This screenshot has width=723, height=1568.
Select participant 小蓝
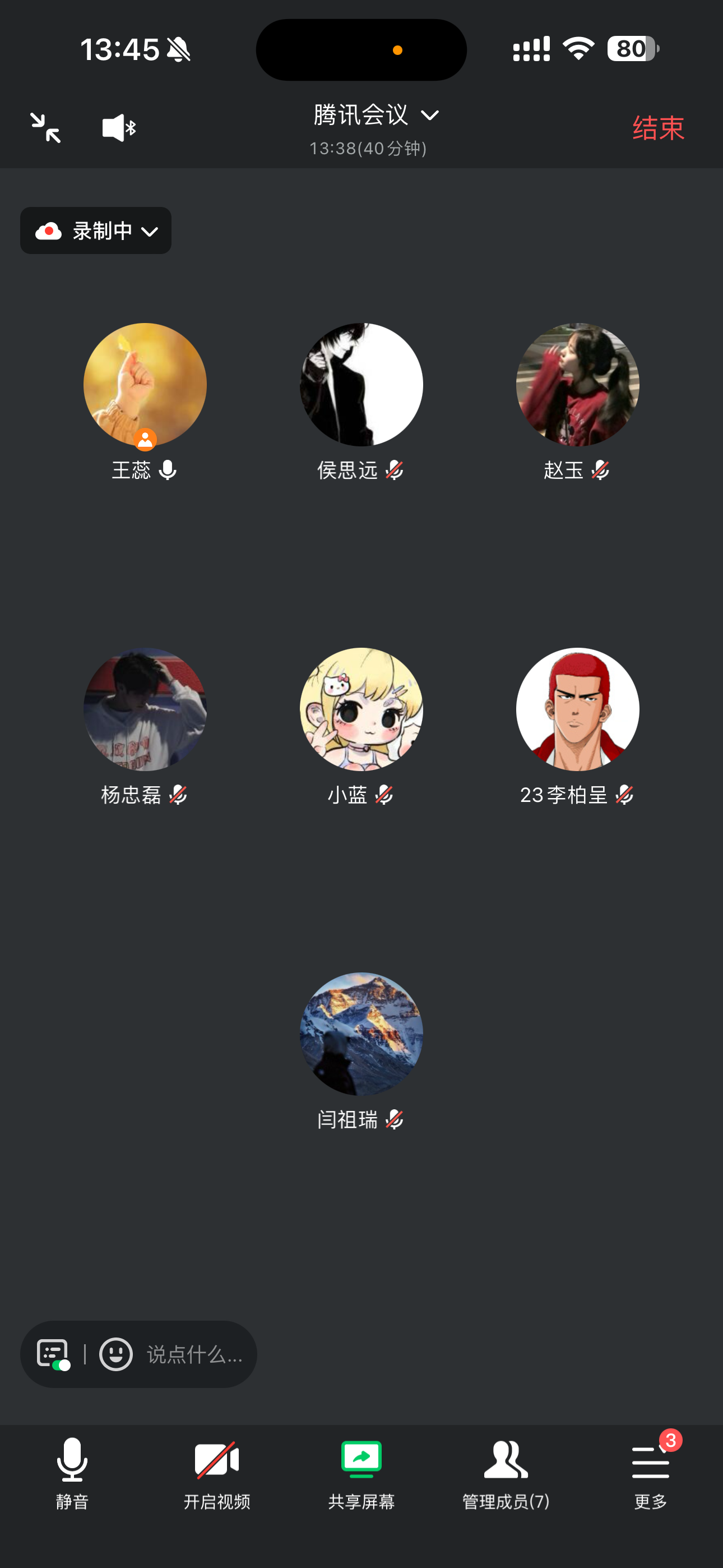pyautogui.click(x=361, y=709)
